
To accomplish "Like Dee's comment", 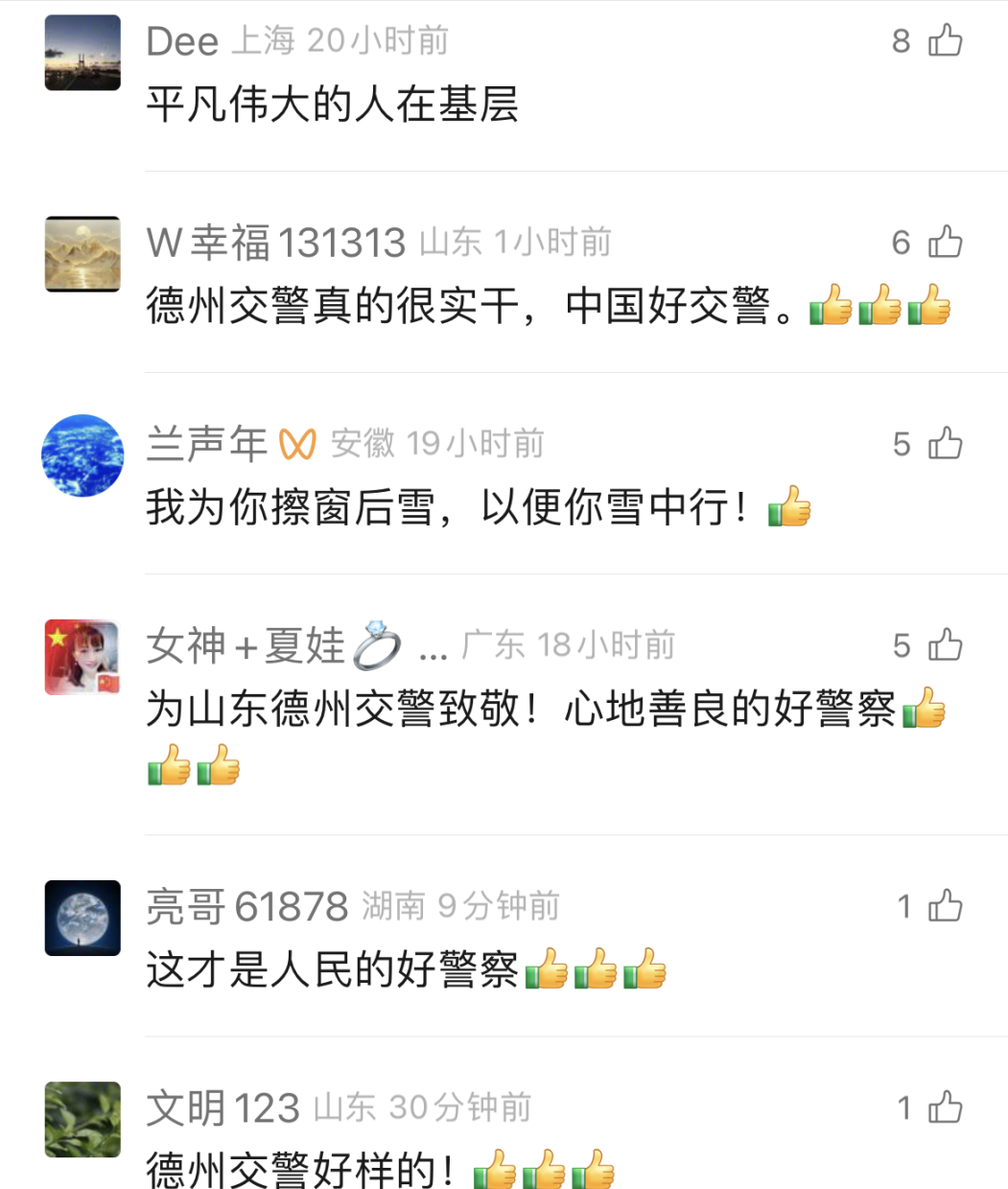I will [x=945, y=40].
